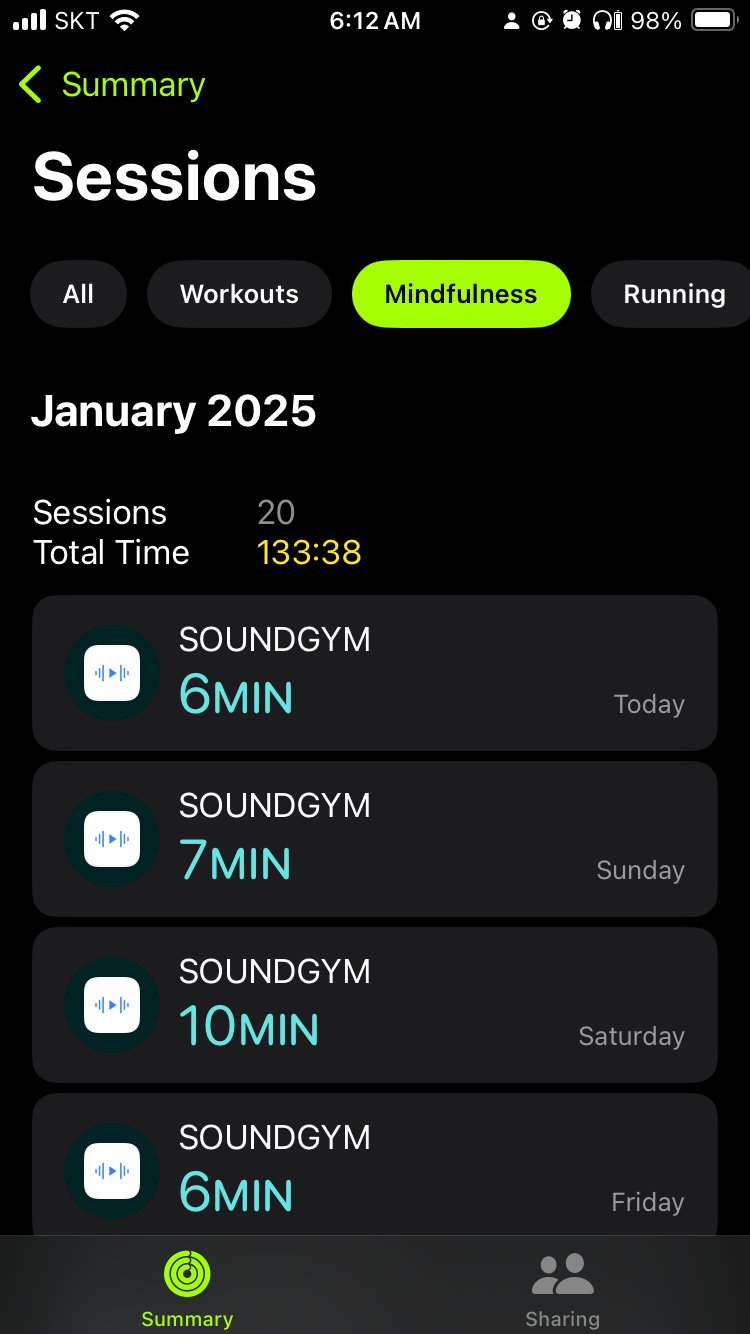
Task: Open Sunday's 7 min SoundGym session
Action: [x=375, y=839]
